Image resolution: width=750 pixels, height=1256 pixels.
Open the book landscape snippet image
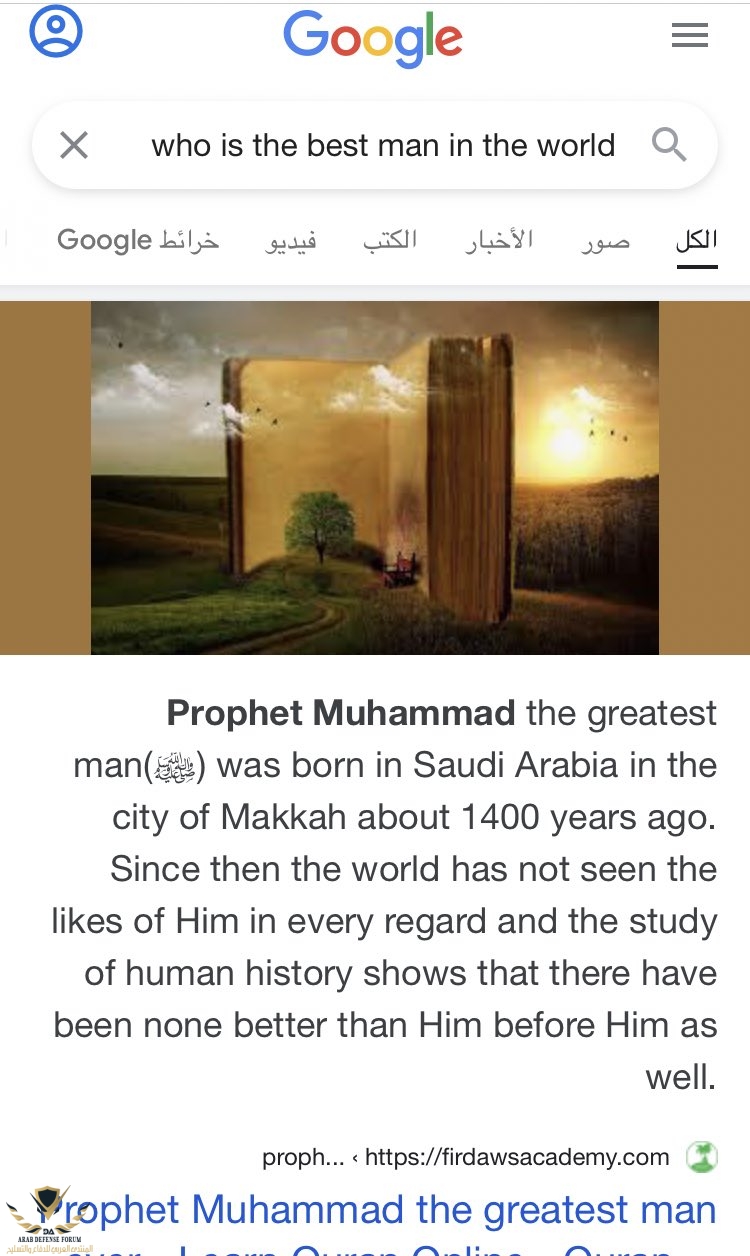[375, 478]
